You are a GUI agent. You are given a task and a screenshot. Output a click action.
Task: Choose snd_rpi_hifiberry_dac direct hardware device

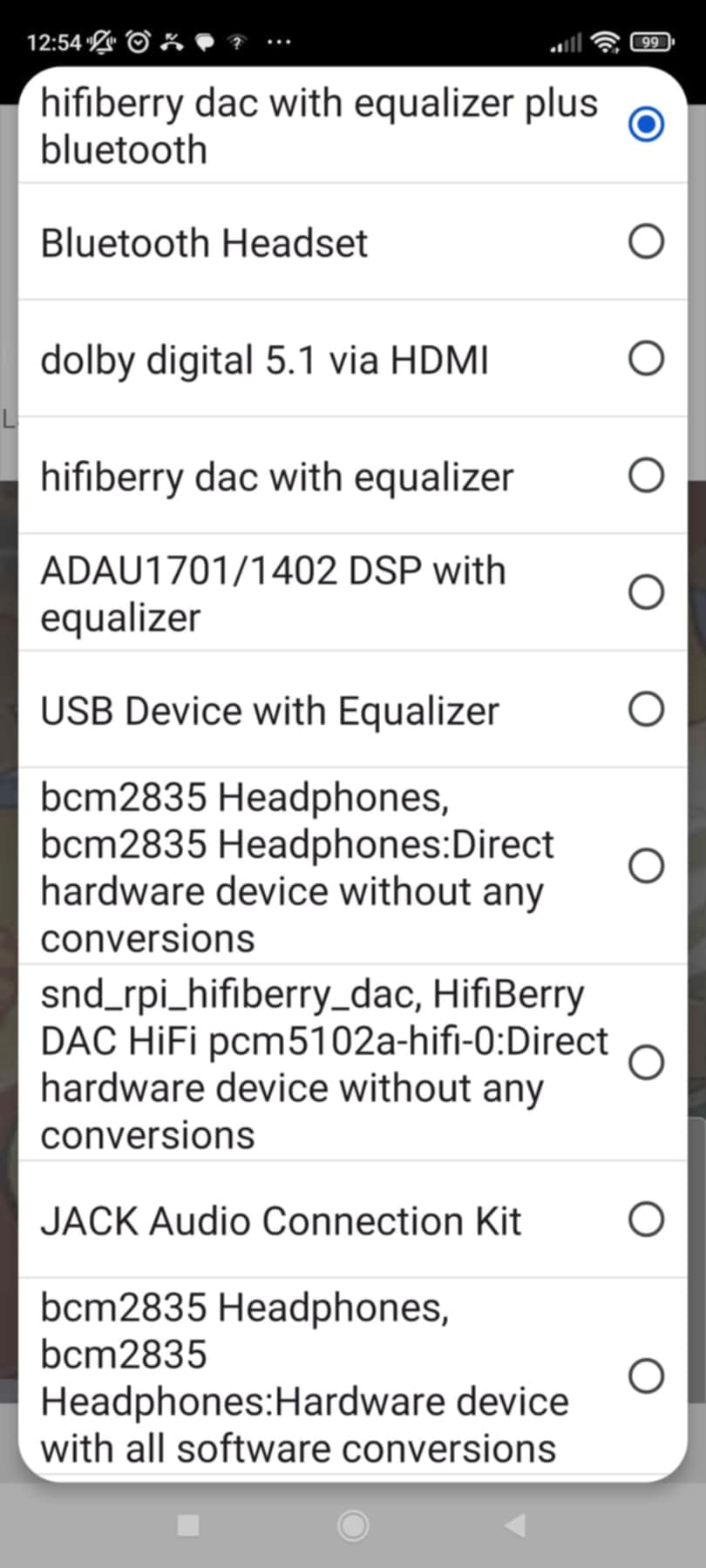[x=352, y=1063]
